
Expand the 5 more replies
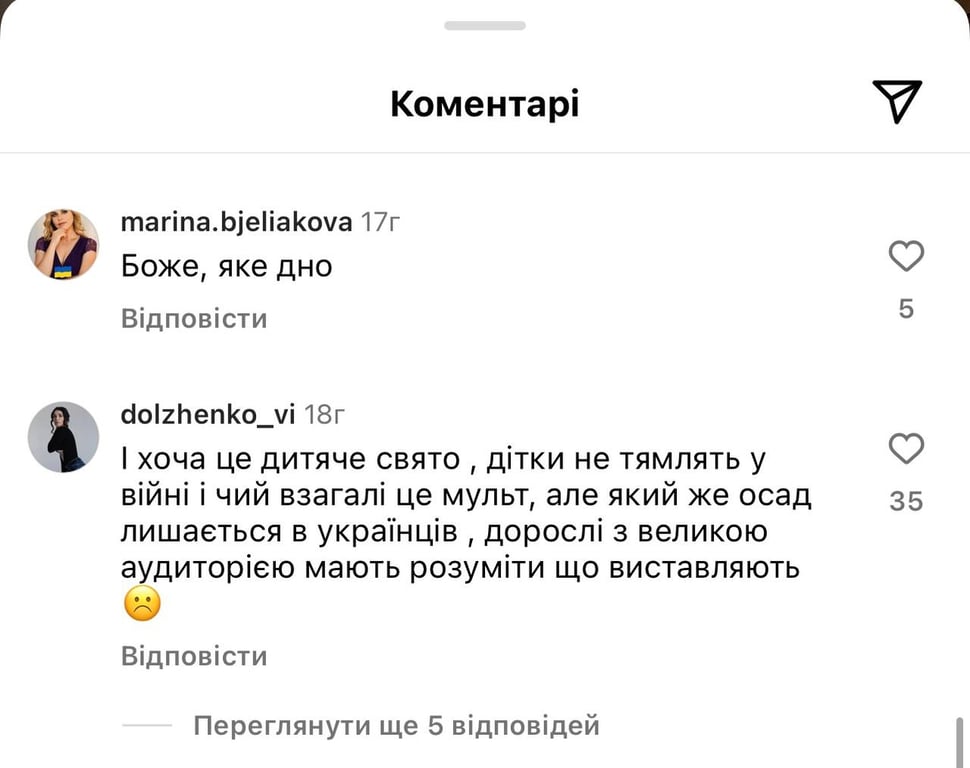click(x=396, y=725)
